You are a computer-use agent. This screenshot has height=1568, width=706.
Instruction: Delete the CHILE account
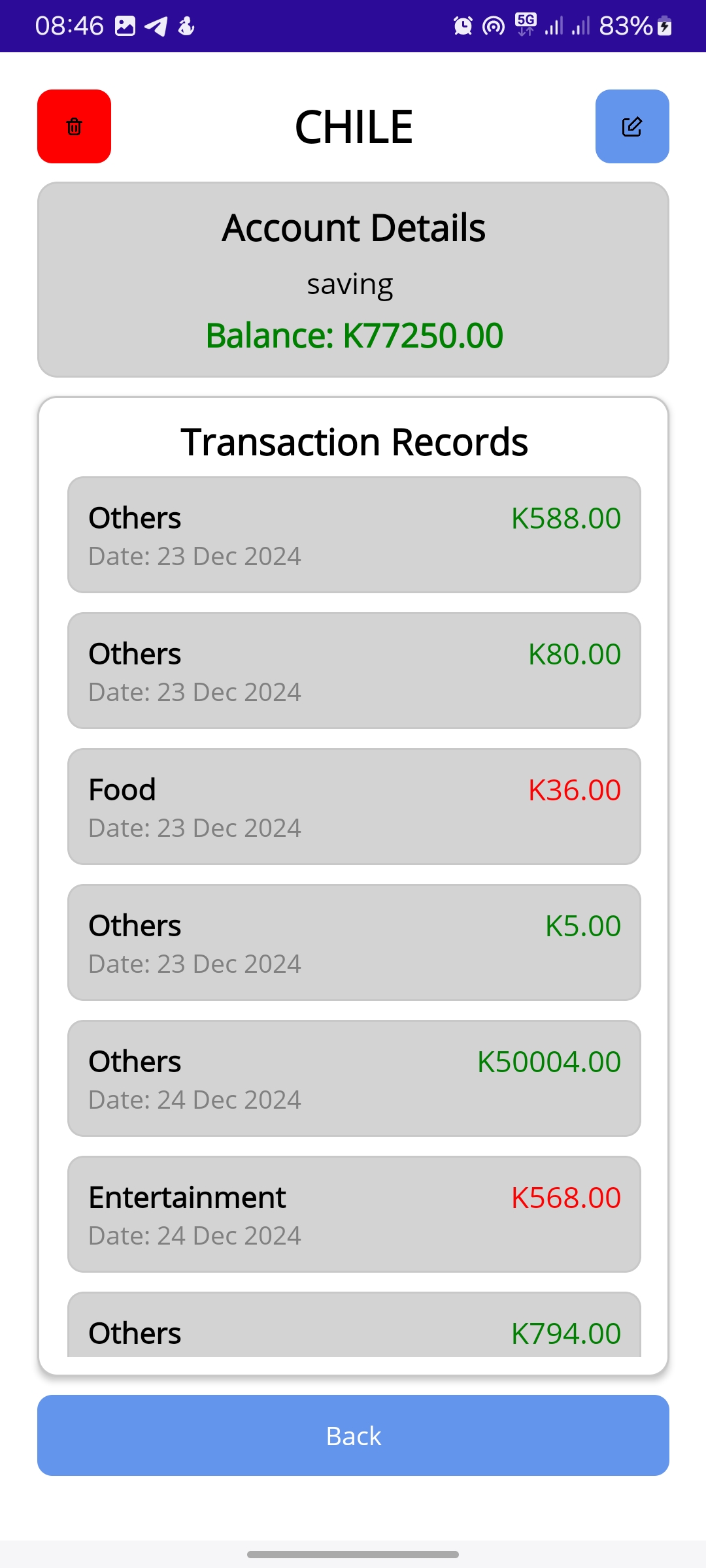click(74, 126)
